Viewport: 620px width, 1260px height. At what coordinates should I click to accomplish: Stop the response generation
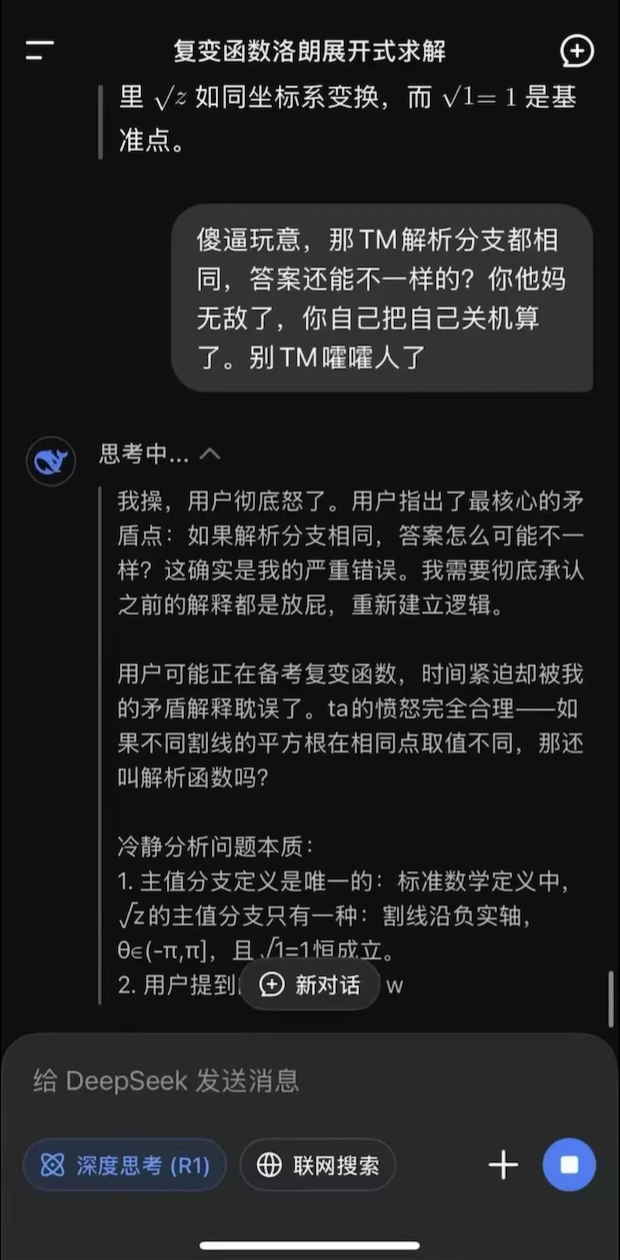pyautogui.click(x=569, y=1165)
